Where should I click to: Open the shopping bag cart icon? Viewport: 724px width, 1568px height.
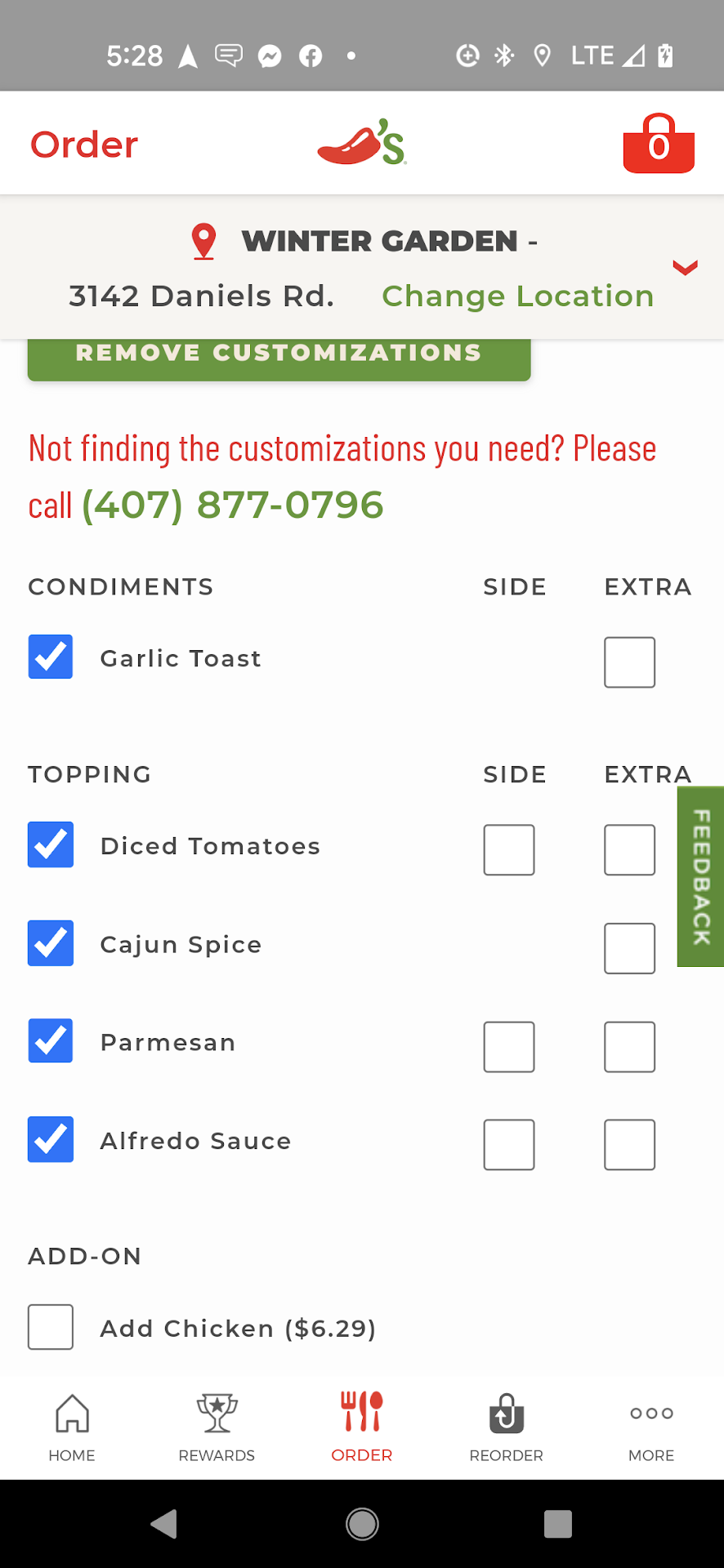(x=659, y=145)
